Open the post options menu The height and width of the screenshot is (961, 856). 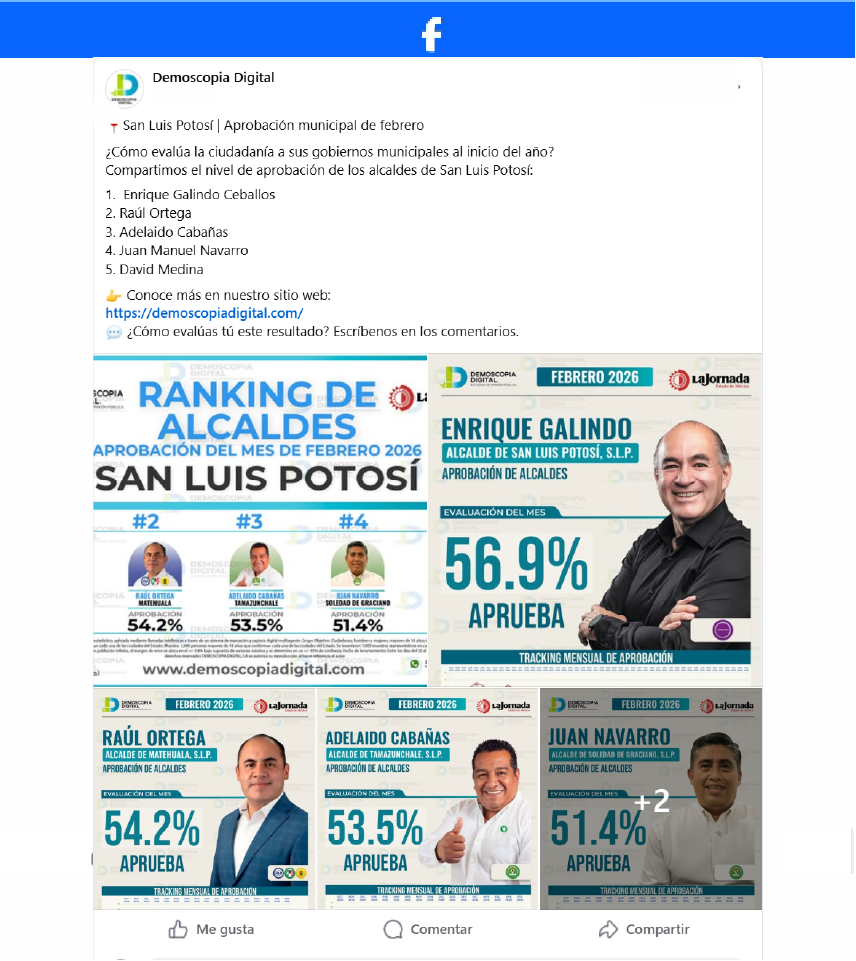point(739,86)
